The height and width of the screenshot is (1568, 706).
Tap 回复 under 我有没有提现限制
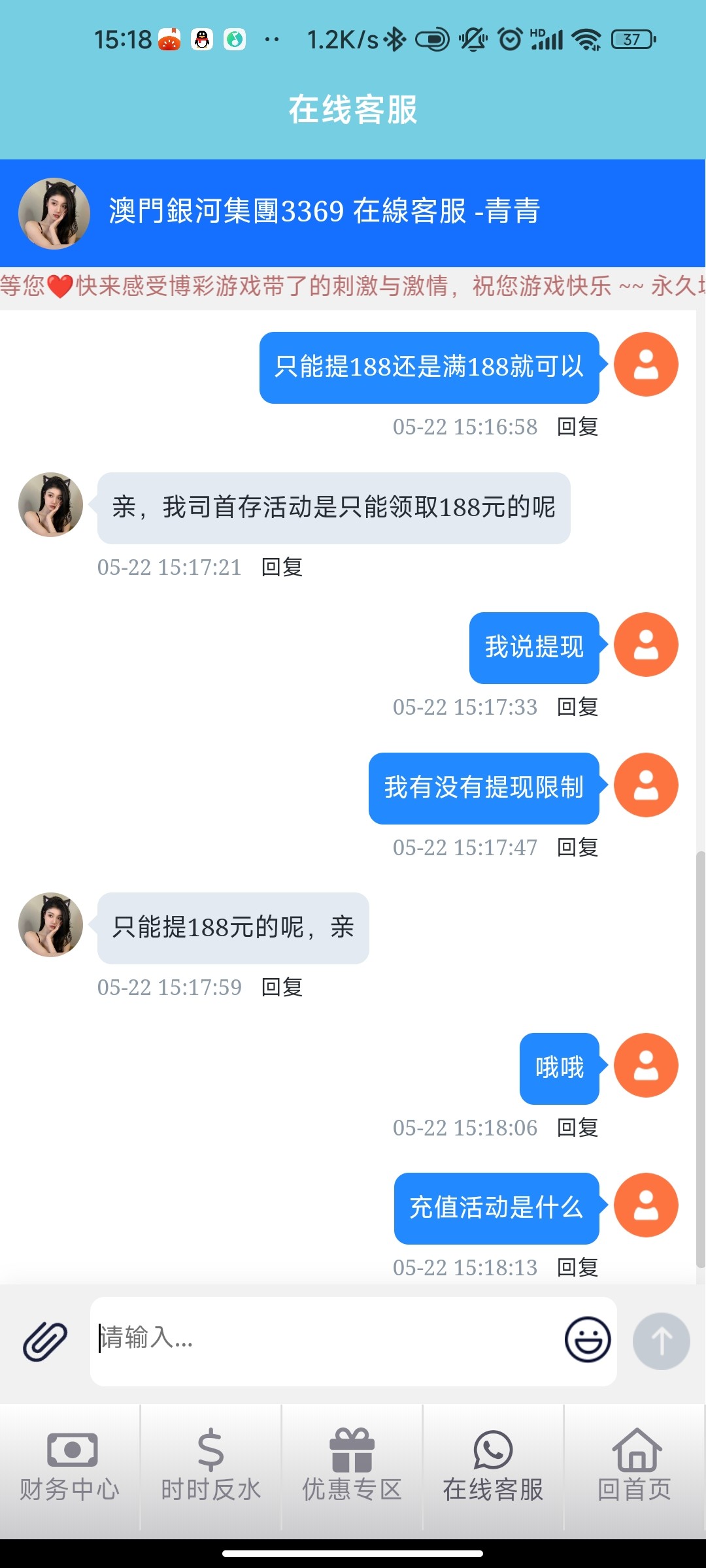click(577, 847)
